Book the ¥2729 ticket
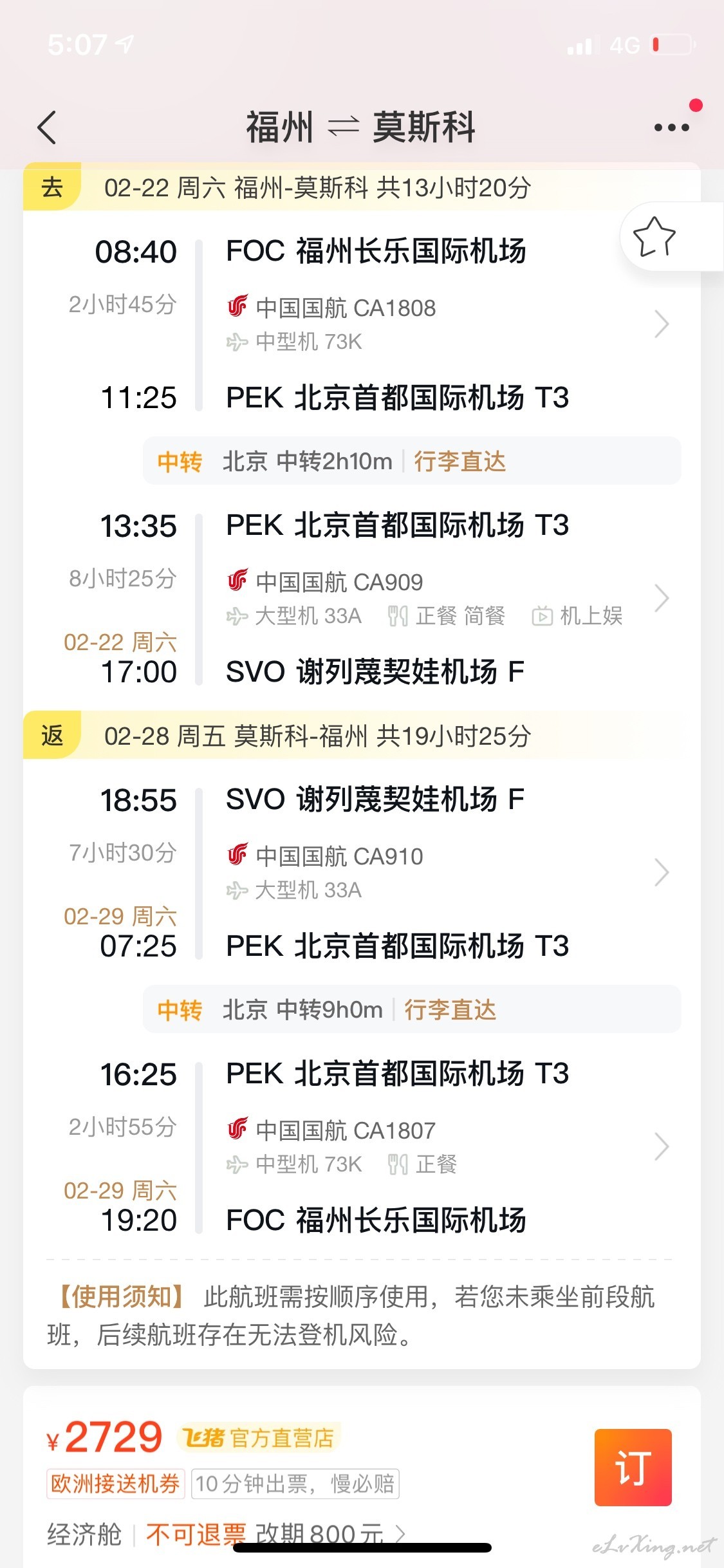The image size is (724, 1568). point(633,1467)
